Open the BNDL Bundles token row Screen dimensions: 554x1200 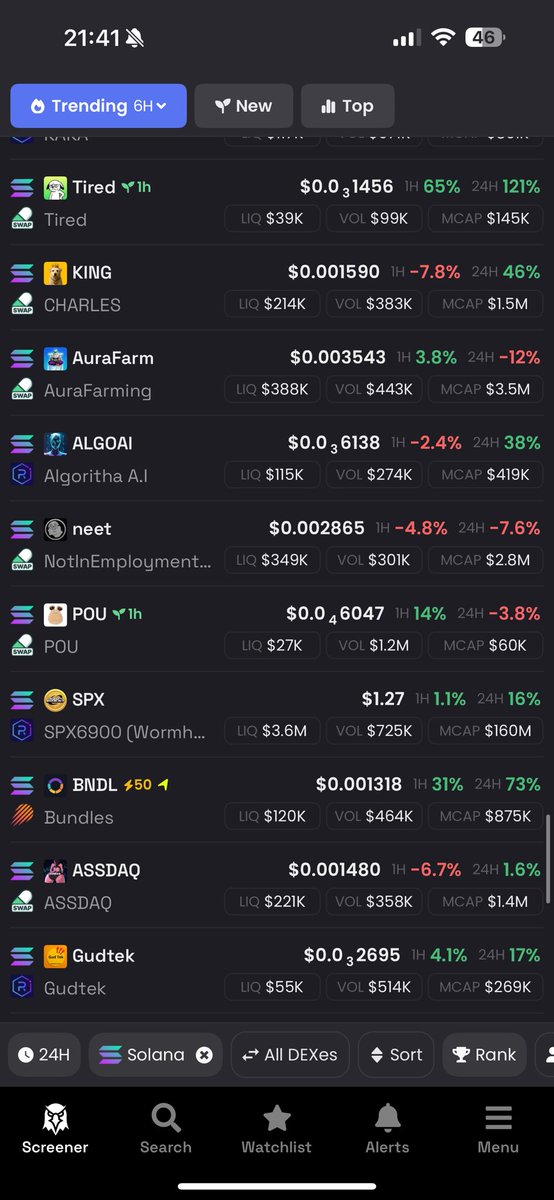[277, 800]
